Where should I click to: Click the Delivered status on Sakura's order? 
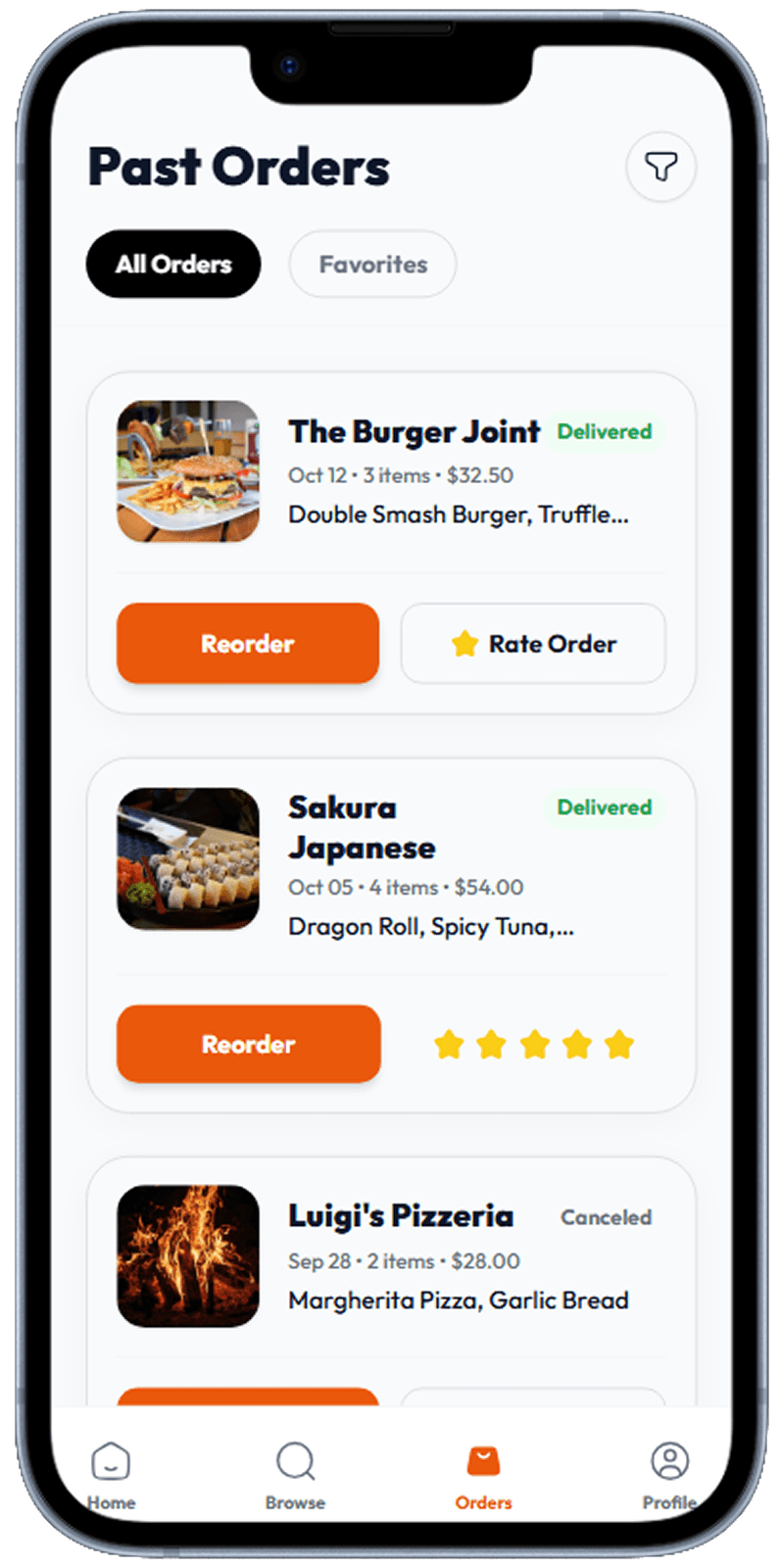(604, 808)
